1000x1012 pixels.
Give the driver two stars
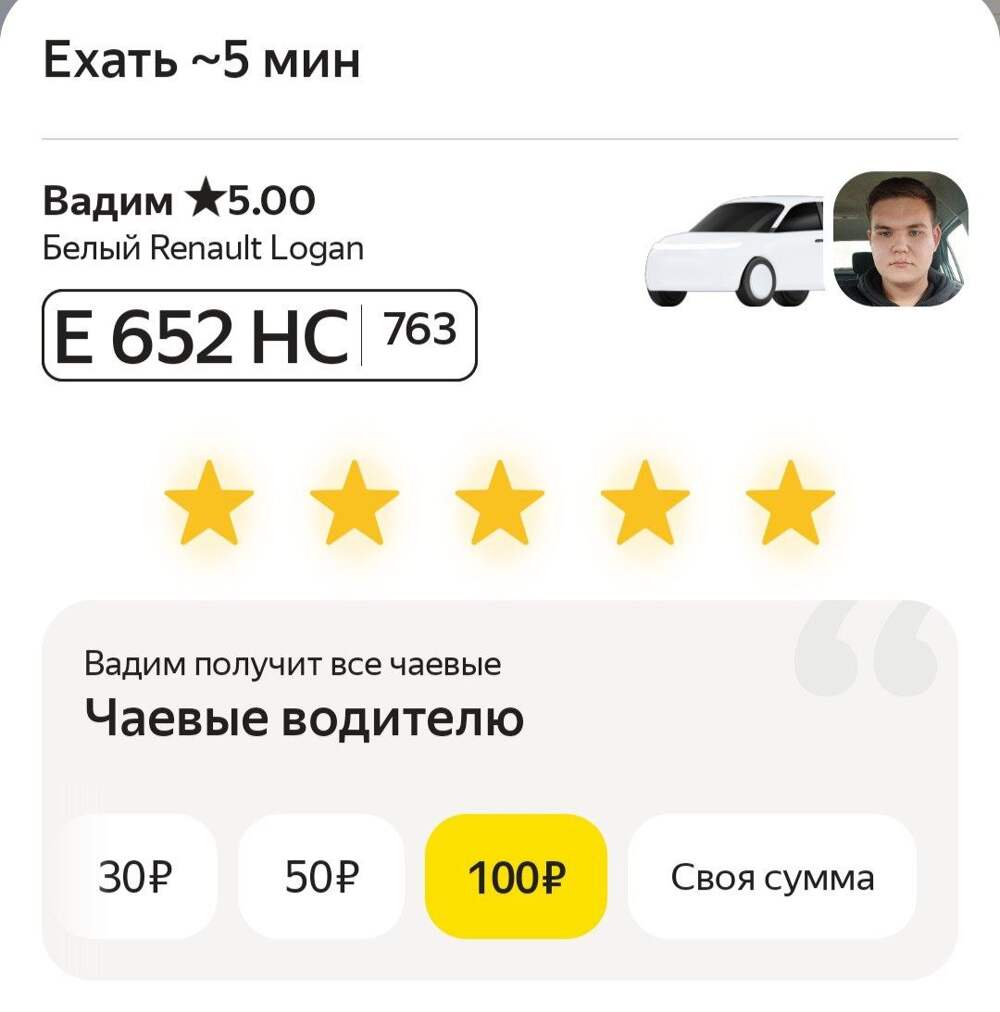354,503
